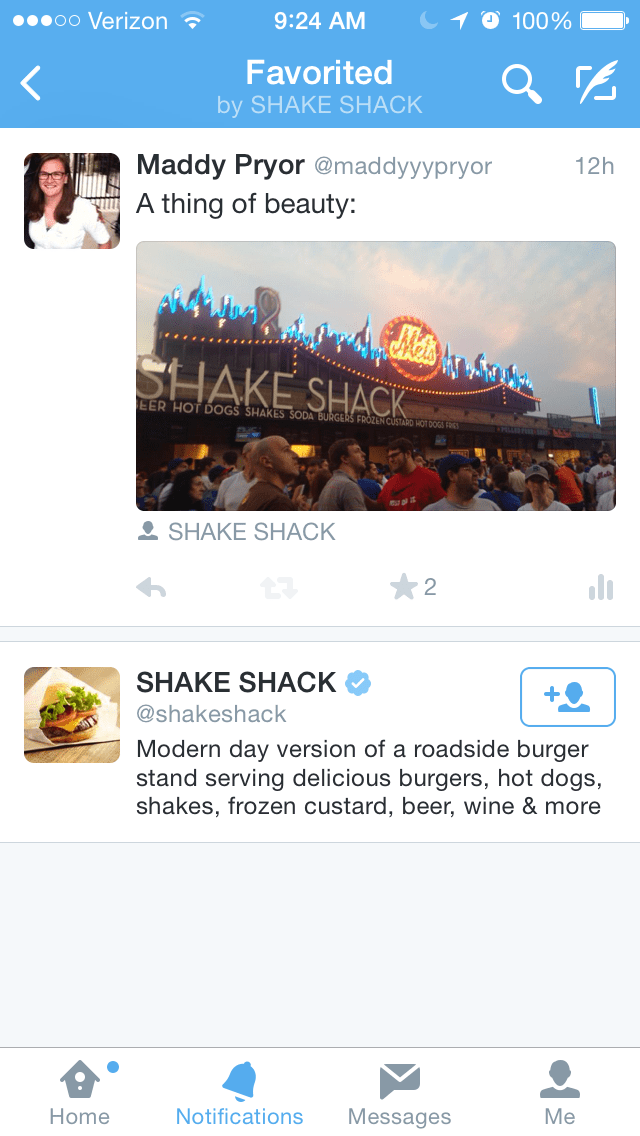Image resolution: width=640 pixels, height=1136 pixels.
Task: Go back using the arrow
Action: tap(32, 84)
